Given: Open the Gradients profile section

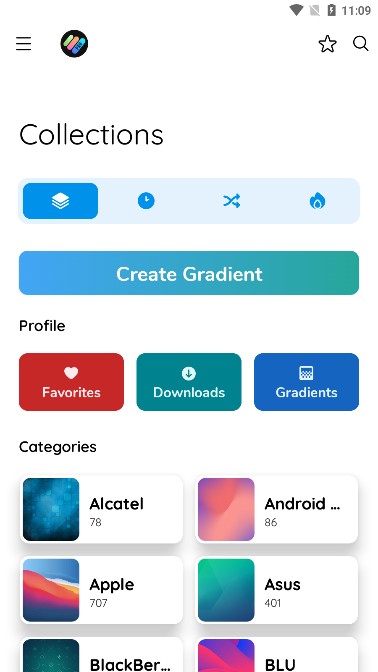Looking at the screenshot, I should [306, 382].
